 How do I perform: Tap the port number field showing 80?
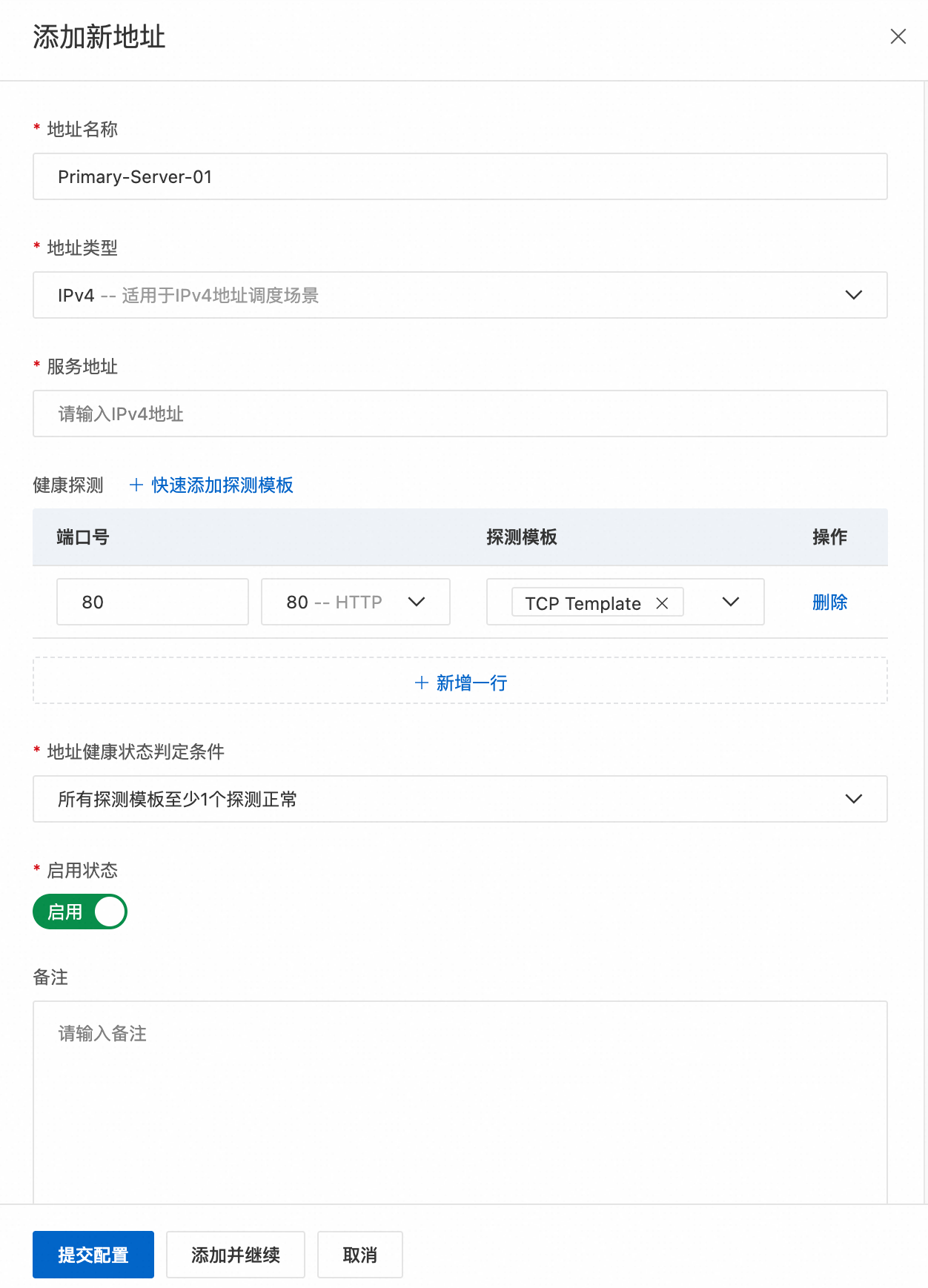tap(152, 602)
